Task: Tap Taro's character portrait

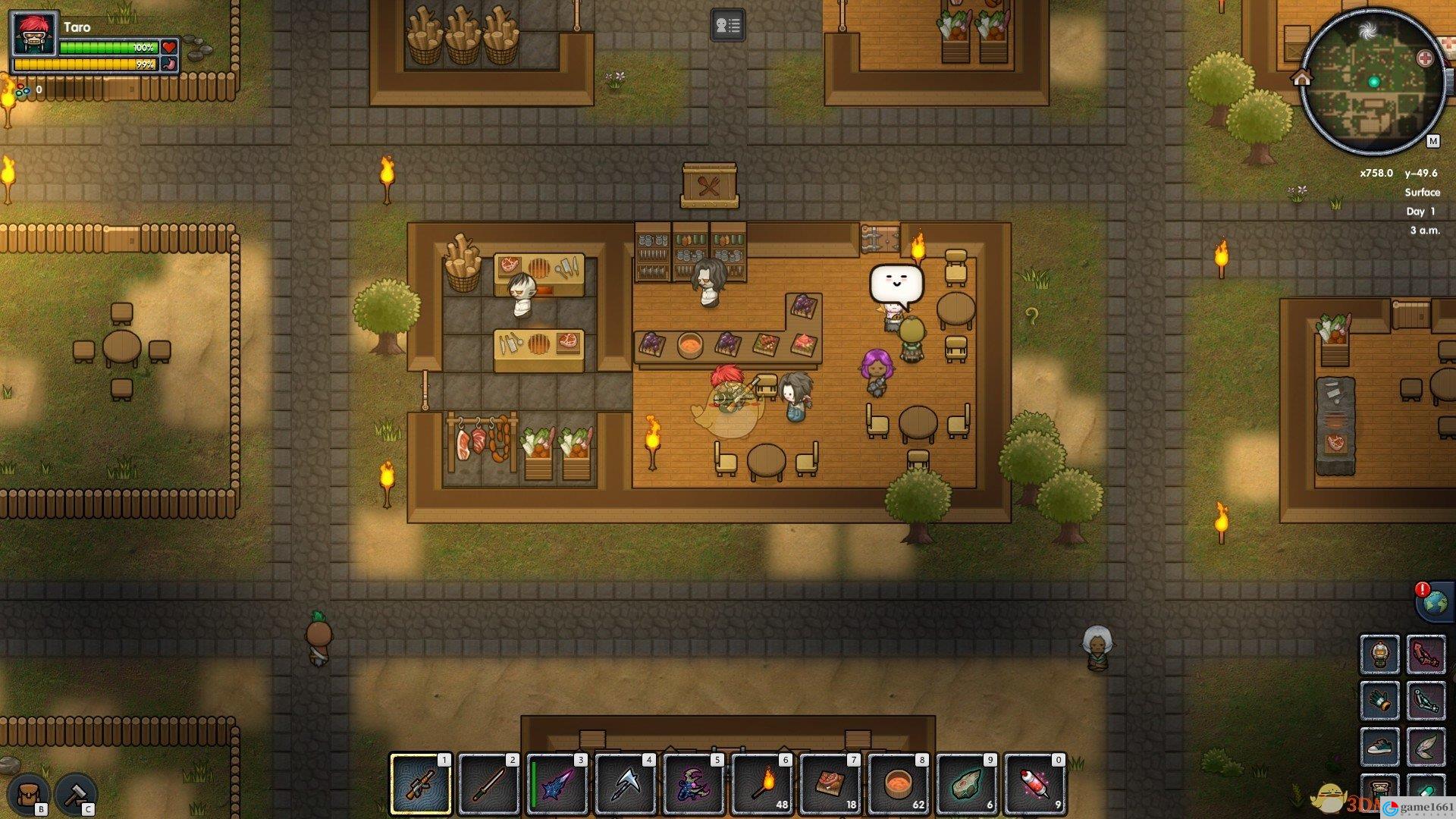Action: click(35, 34)
